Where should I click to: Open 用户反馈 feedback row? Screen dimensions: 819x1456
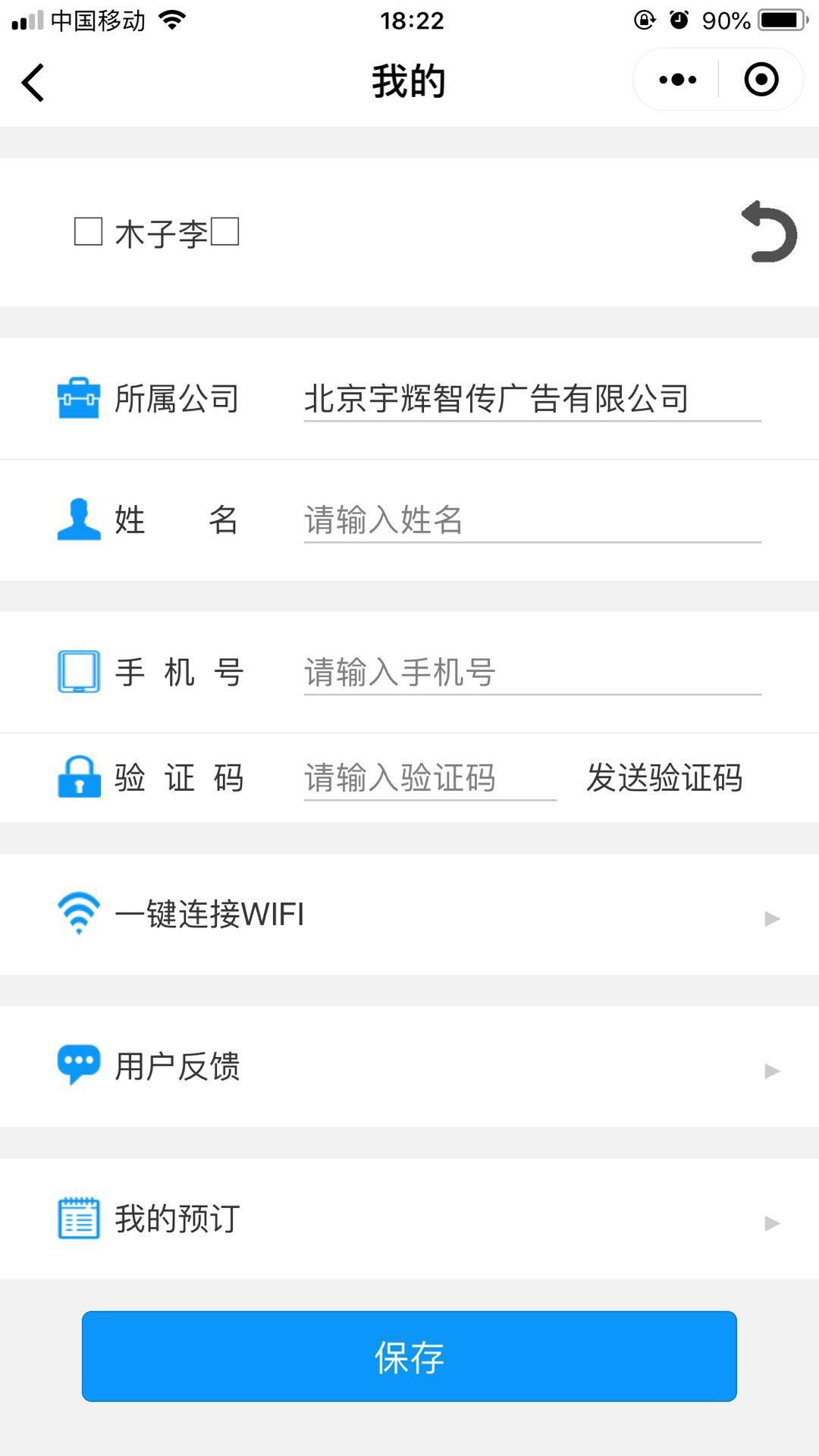(409, 1067)
